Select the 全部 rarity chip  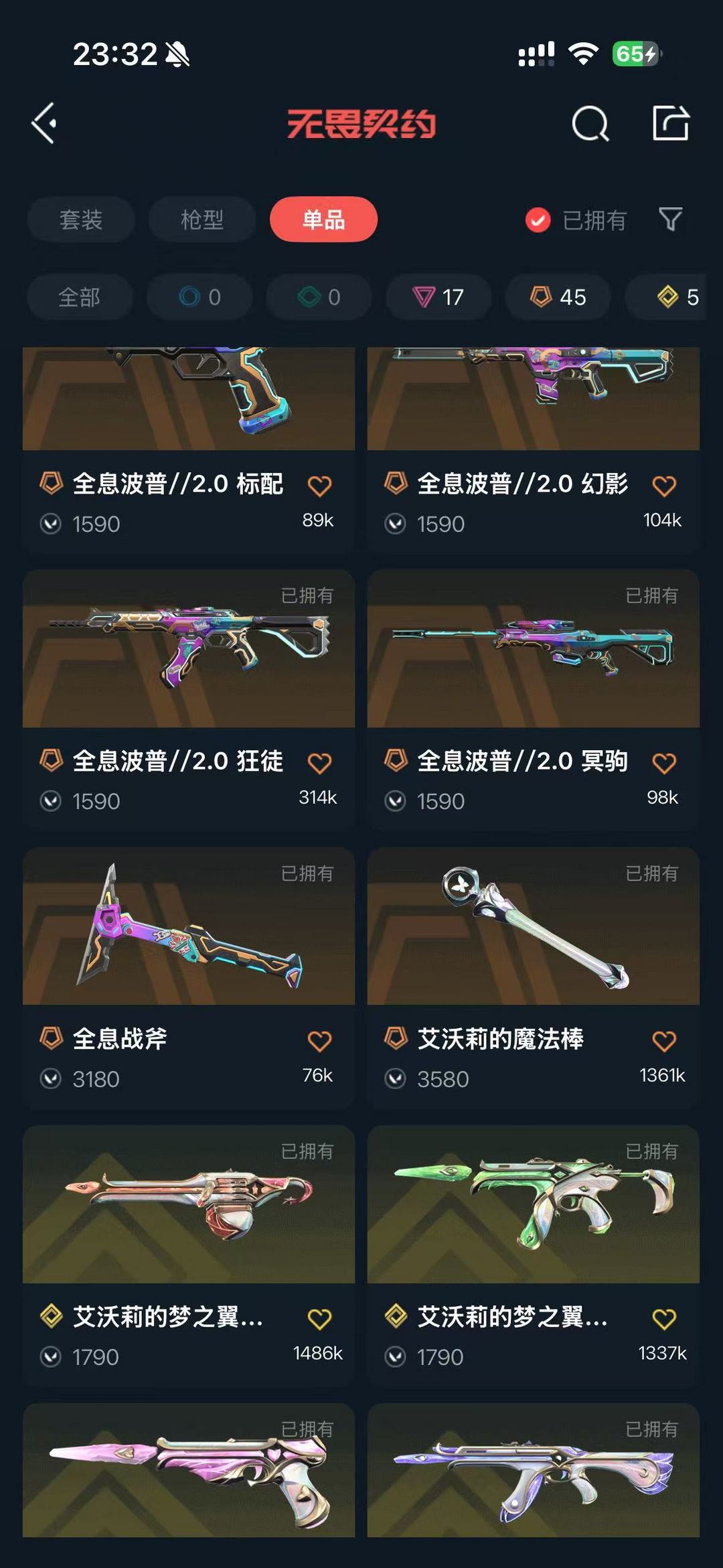(79, 297)
